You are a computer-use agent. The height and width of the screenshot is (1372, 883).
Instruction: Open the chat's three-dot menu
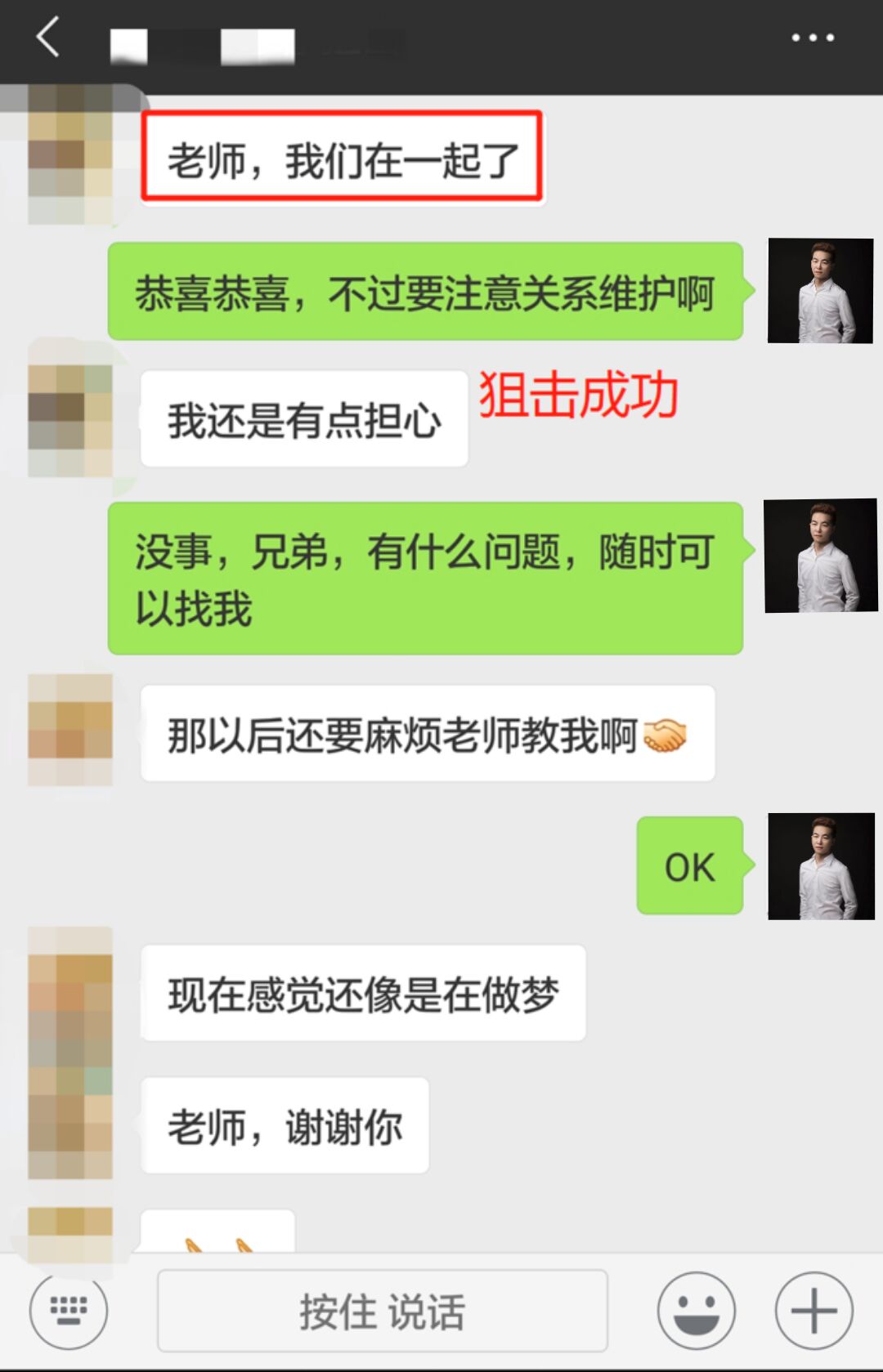pos(812,38)
